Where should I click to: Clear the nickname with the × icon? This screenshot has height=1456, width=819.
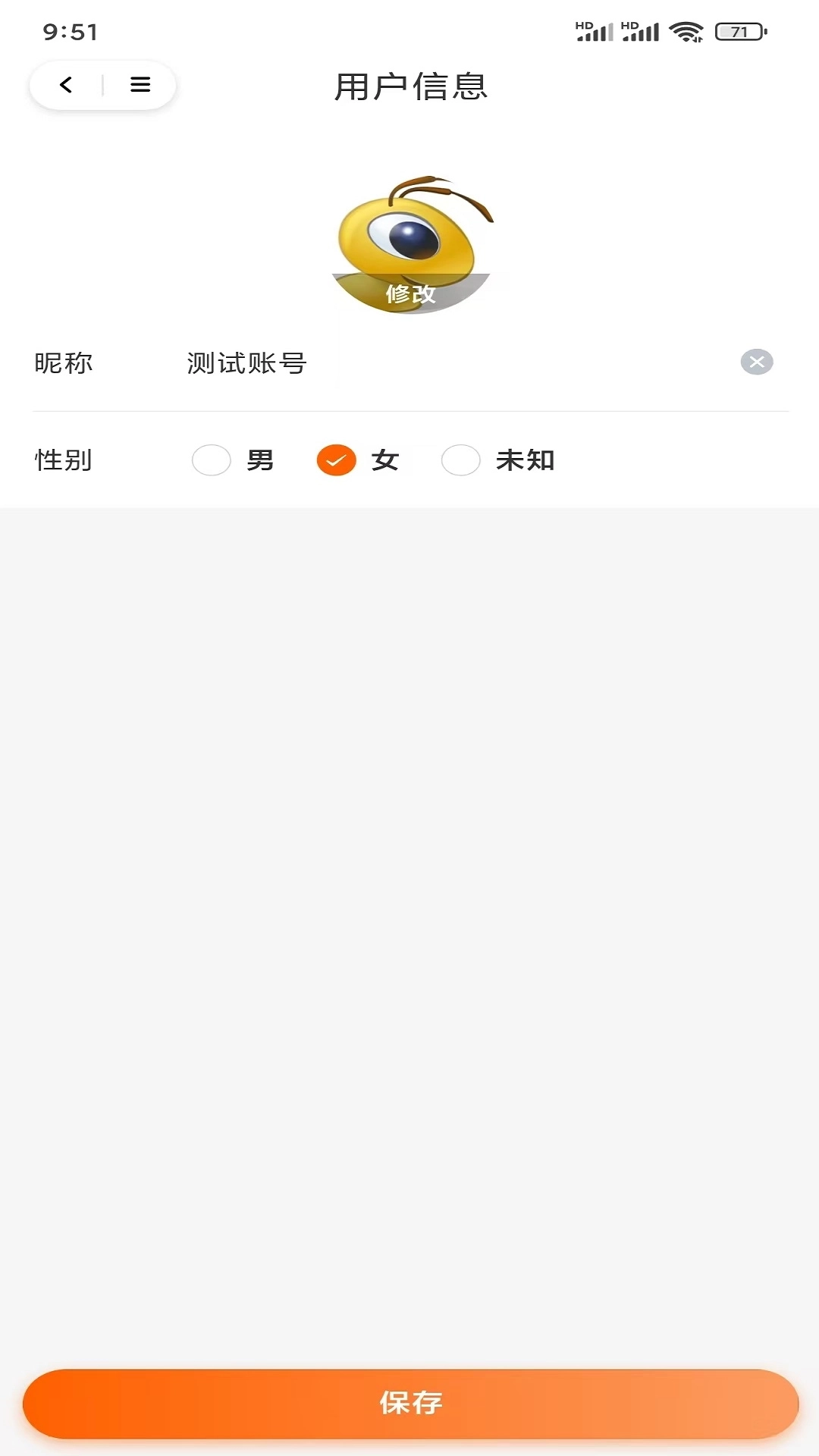(x=756, y=362)
